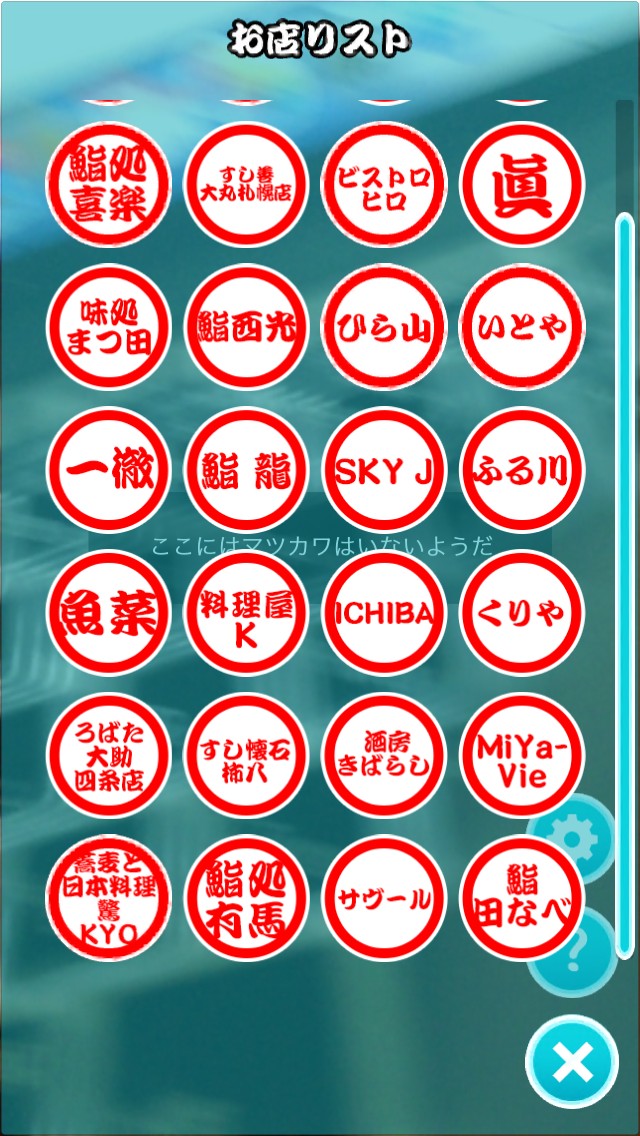Select the 魚菜 shop stamp

pos(108,613)
